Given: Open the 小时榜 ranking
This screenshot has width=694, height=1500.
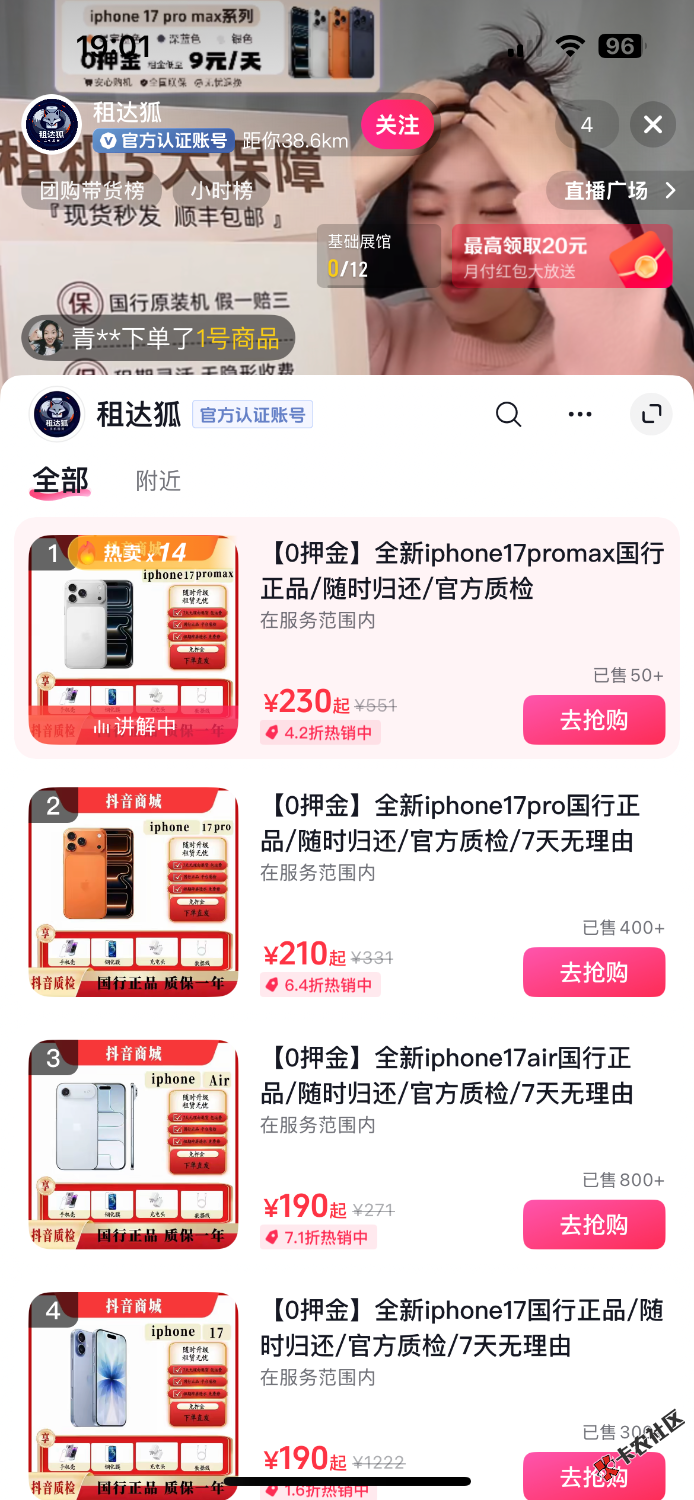Looking at the screenshot, I should 222,191.
